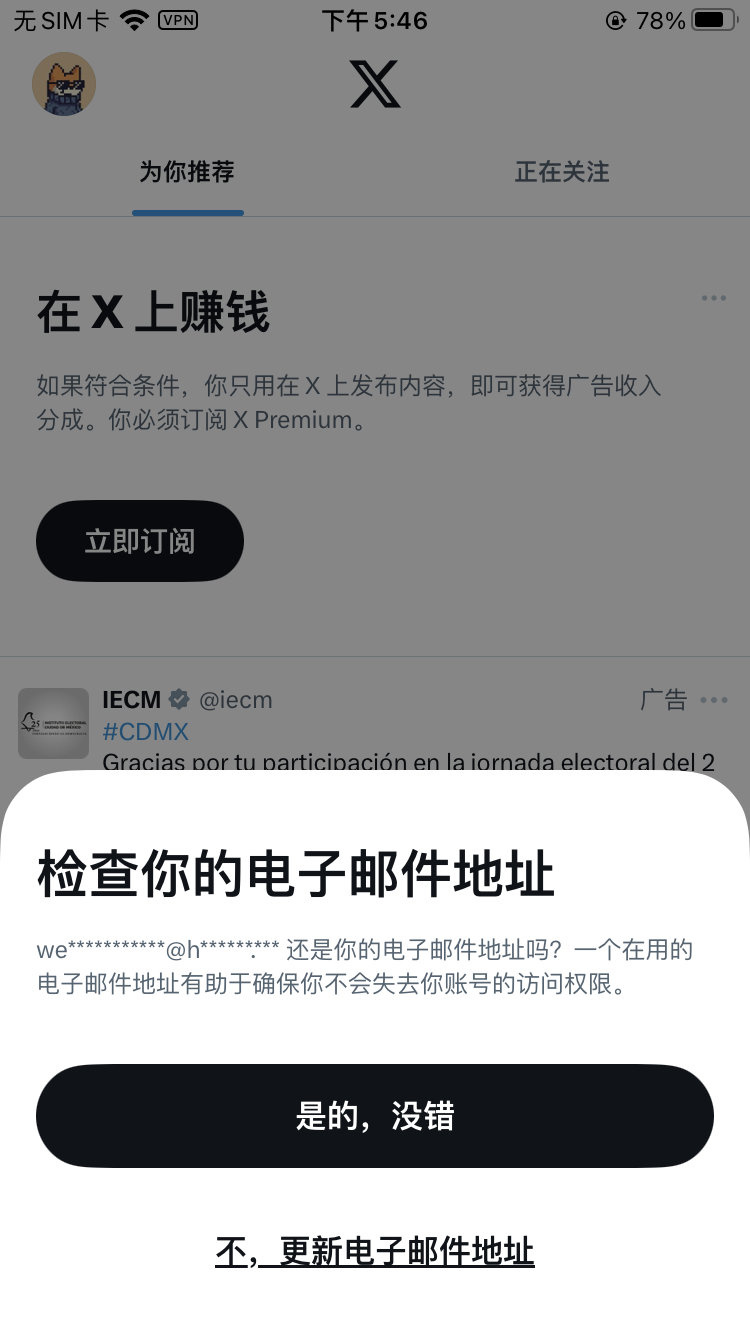Confirm email with 是的，没错 button
The width and height of the screenshot is (750, 1334).
[x=375, y=1116]
